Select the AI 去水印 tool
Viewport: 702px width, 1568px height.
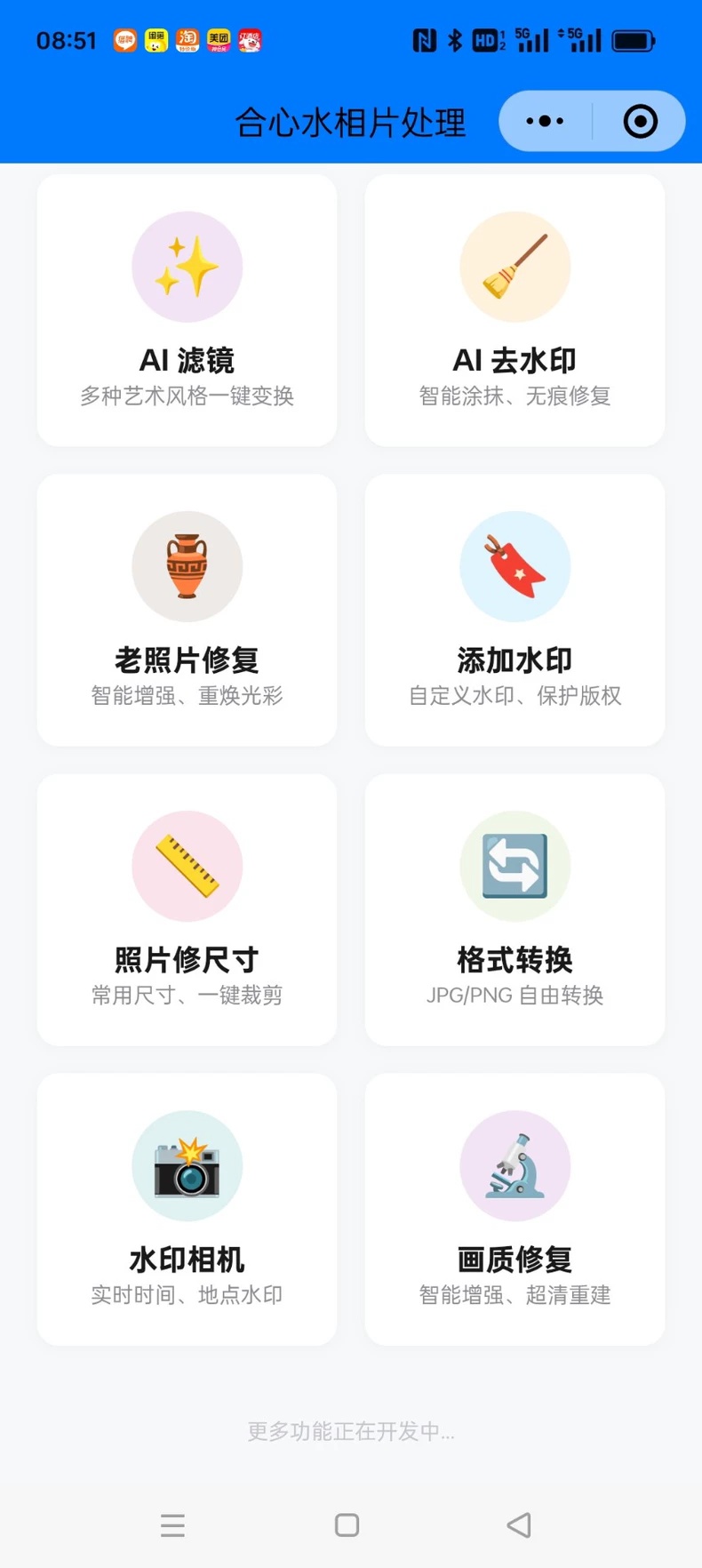coord(515,310)
